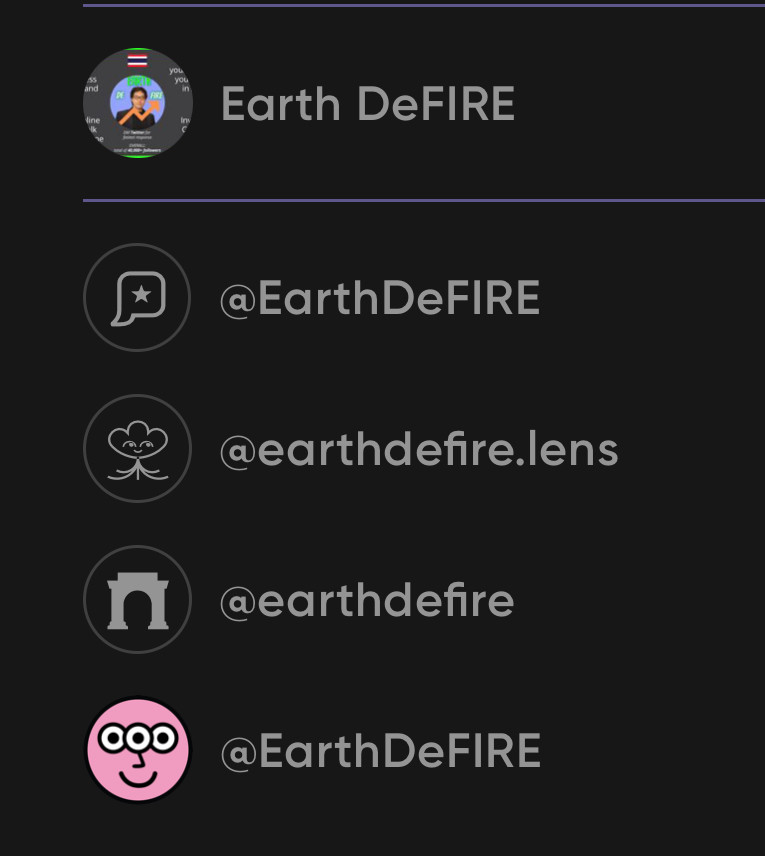Image resolution: width=765 pixels, height=856 pixels.
Task: Open the @earthdefire.lens handle
Action: pos(418,450)
